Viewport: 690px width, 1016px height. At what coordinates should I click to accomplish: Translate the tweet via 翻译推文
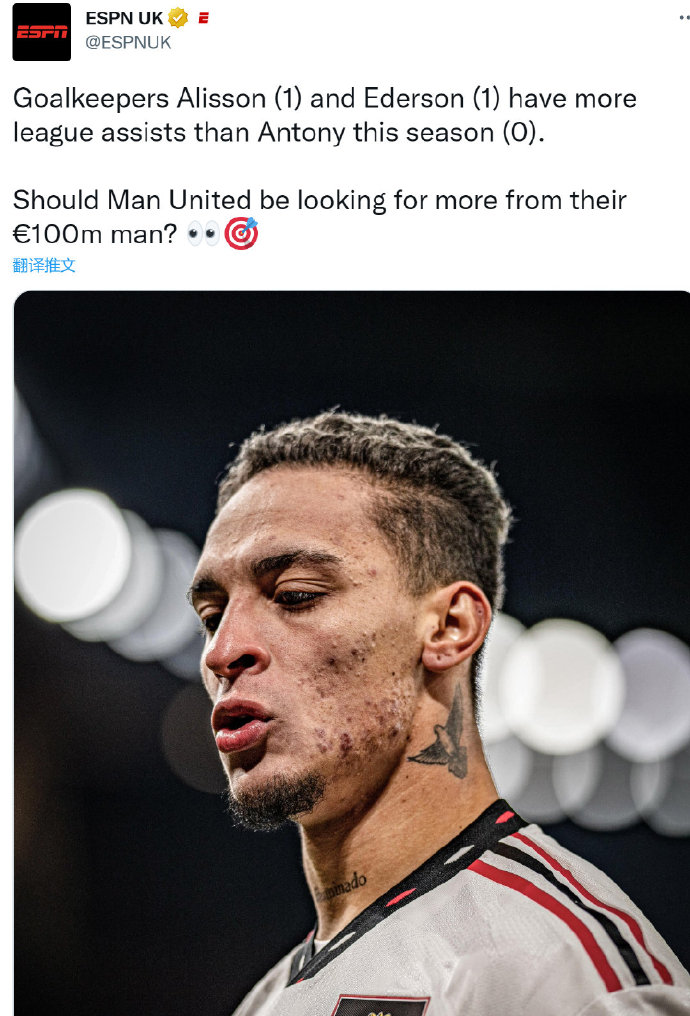(44, 265)
